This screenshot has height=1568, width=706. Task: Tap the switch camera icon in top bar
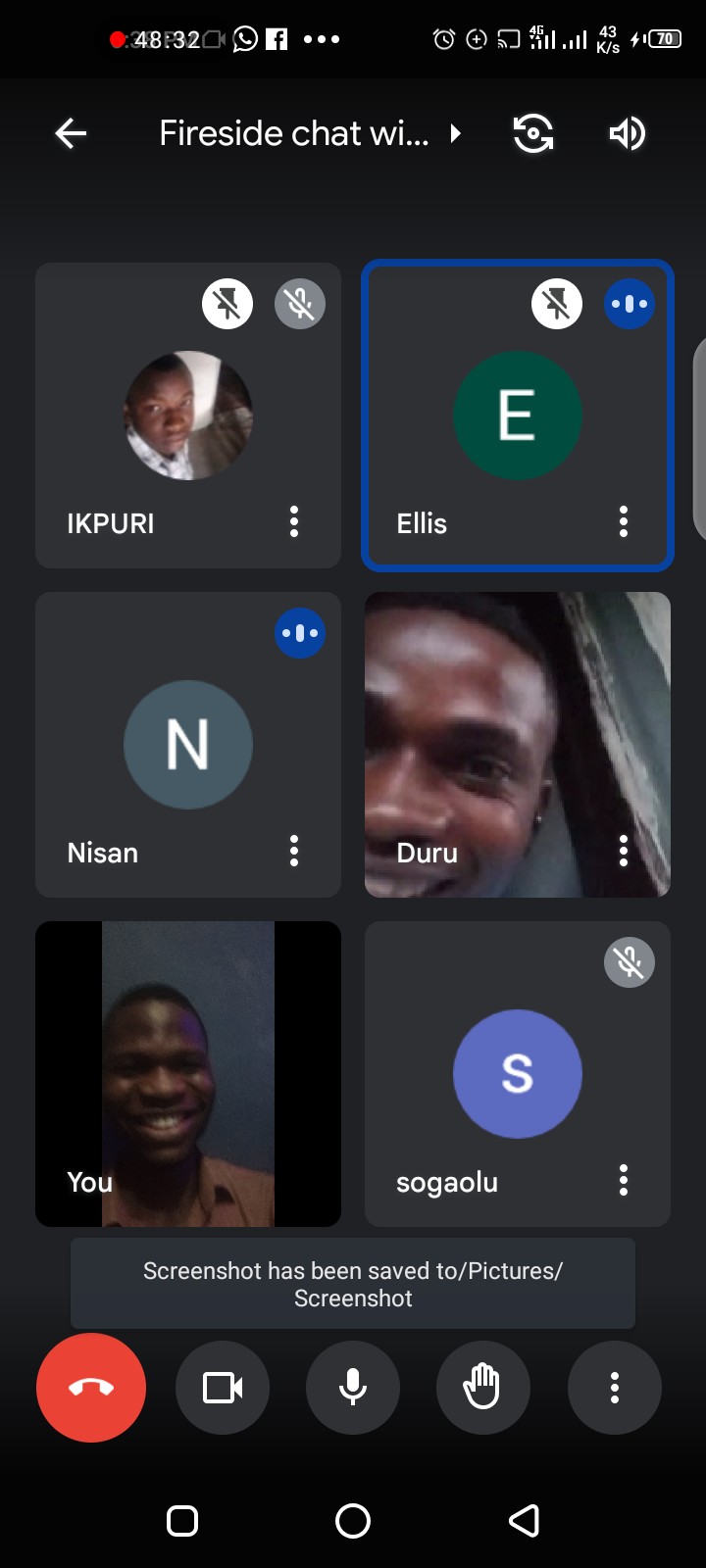coord(531,133)
